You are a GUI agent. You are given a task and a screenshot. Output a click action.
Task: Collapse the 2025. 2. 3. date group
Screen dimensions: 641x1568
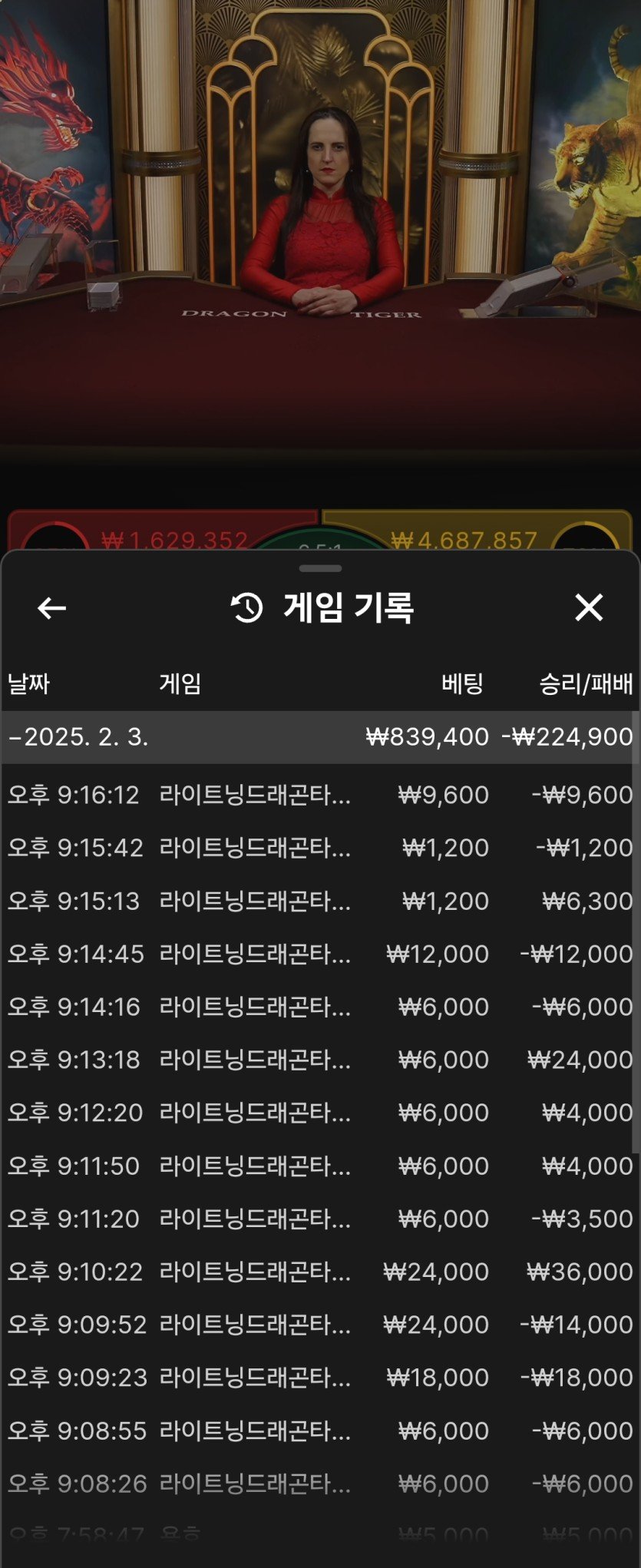pos(319,736)
